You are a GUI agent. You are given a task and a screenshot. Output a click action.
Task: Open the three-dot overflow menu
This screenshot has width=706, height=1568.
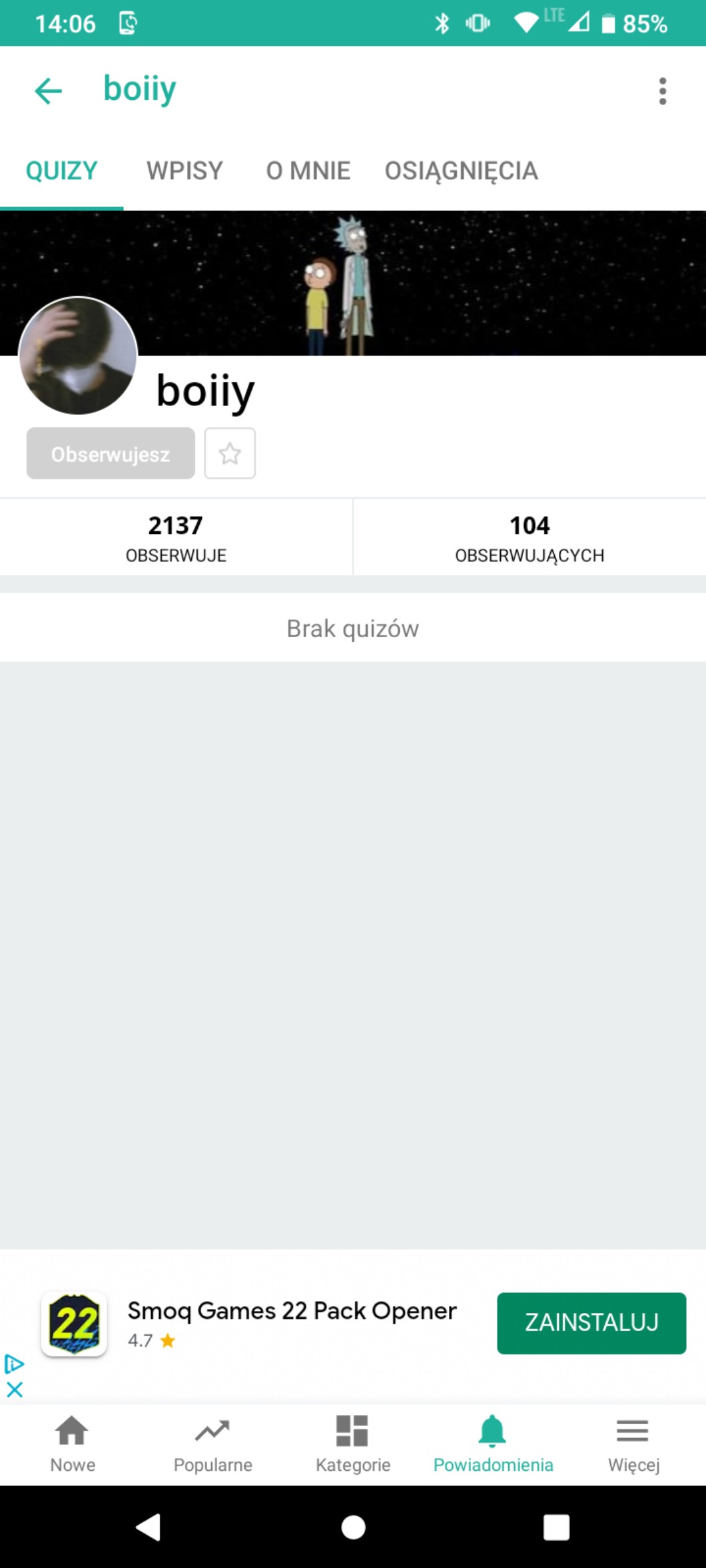662,91
